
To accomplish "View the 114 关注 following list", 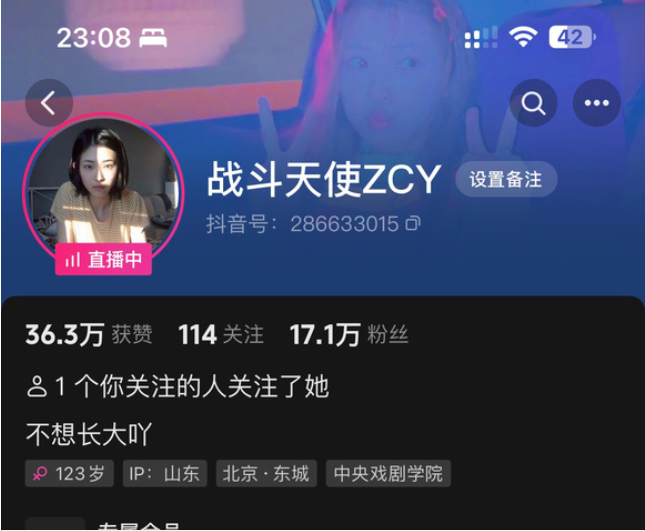I will coord(220,335).
